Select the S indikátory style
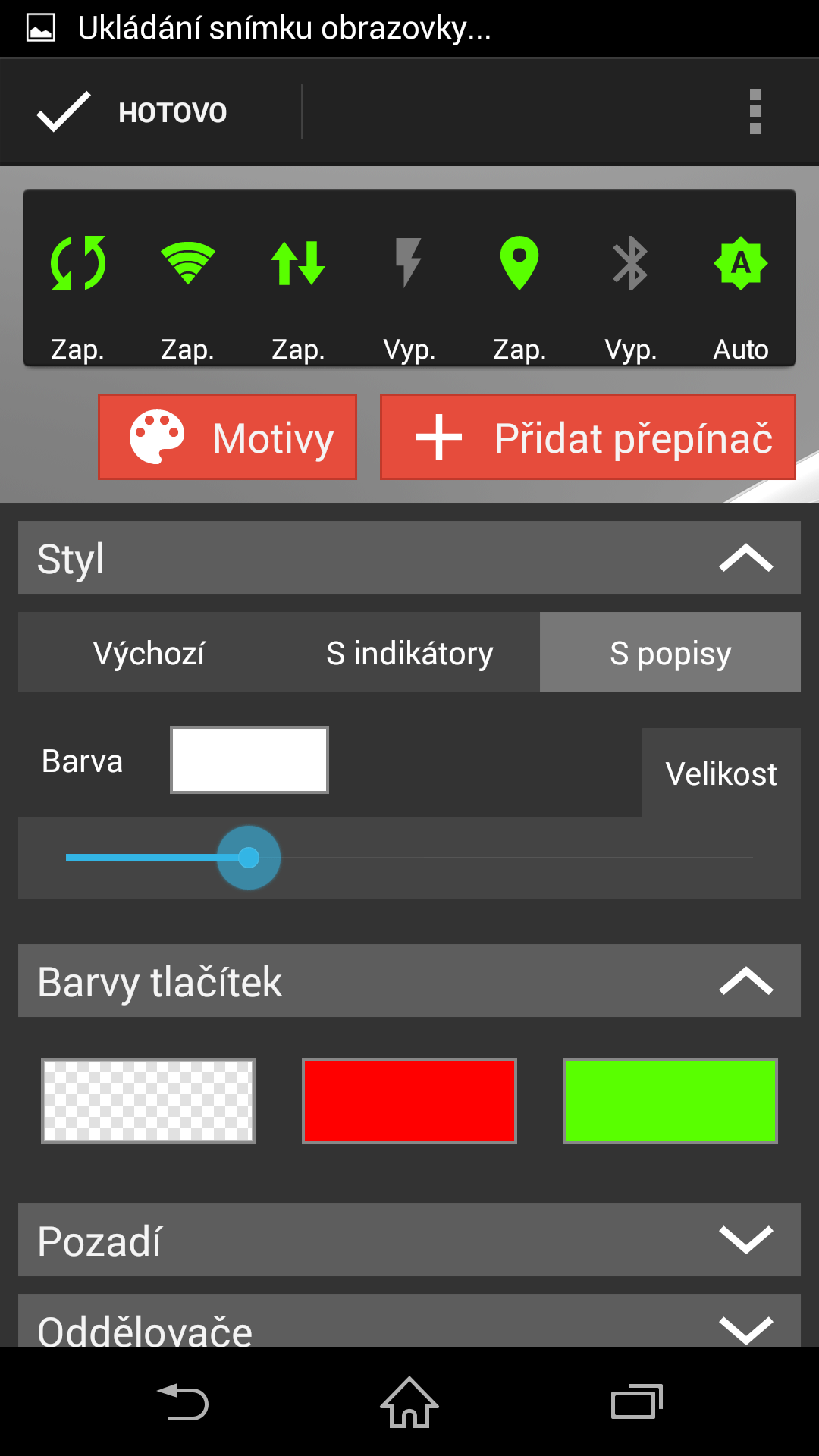This screenshot has height=1456, width=819. click(409, 652)
